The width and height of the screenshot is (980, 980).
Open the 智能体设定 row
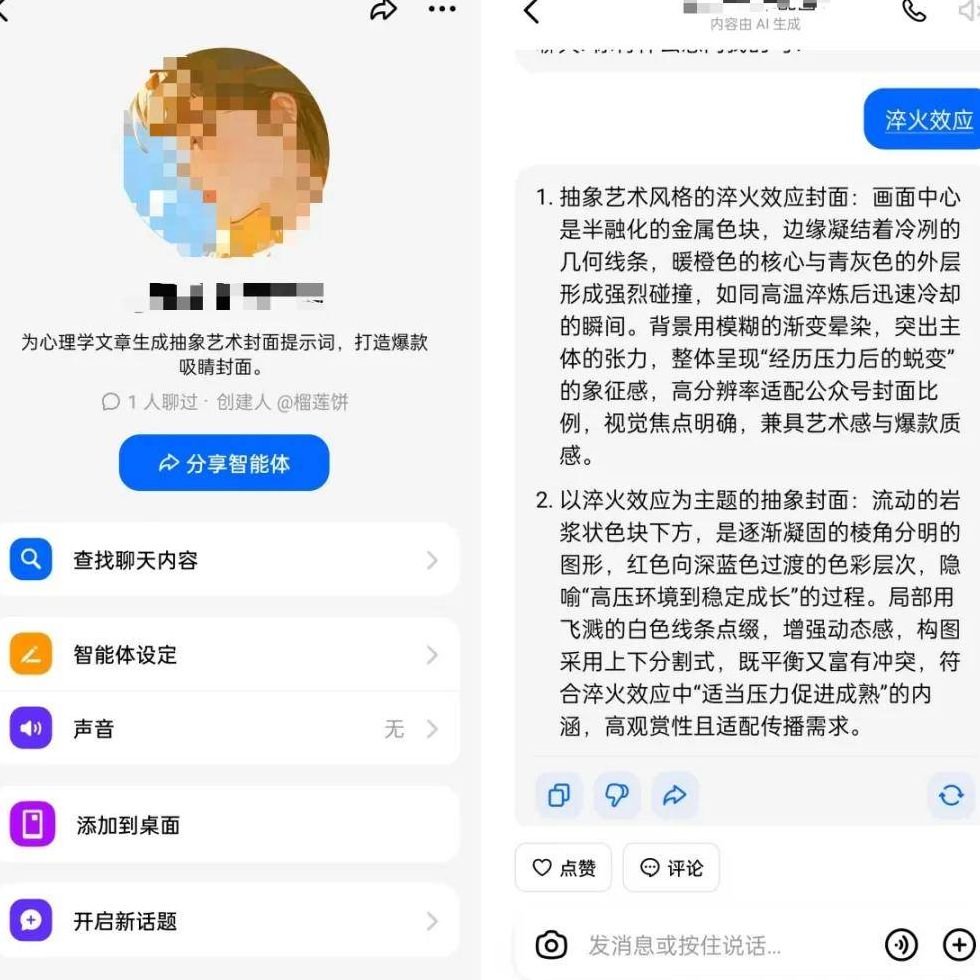pyautogui.click(x=230, y=655)
